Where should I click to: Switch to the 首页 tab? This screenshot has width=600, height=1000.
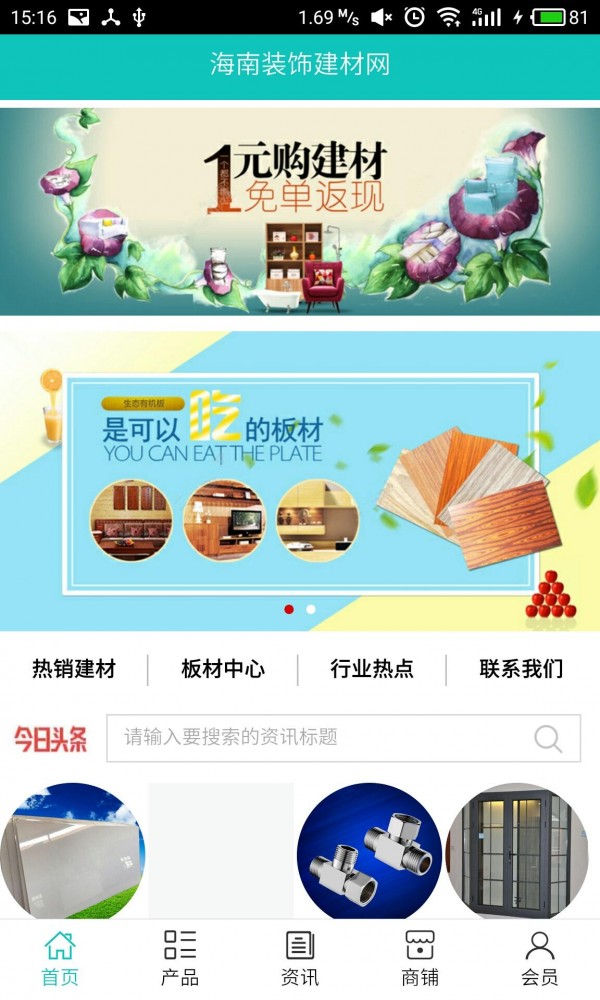(60, 958)
